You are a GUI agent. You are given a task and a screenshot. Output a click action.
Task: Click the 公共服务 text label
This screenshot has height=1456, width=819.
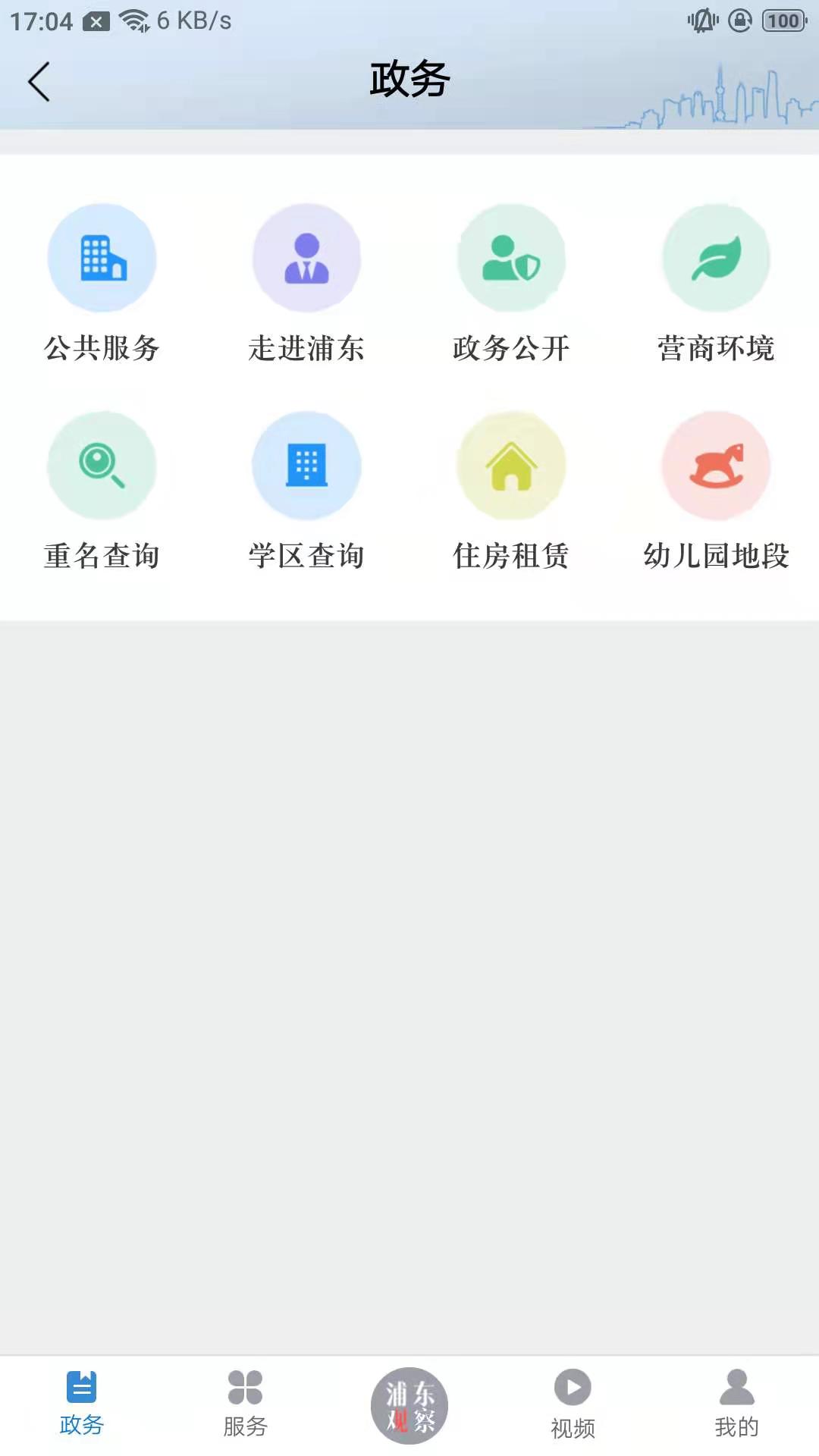point(102,349)
